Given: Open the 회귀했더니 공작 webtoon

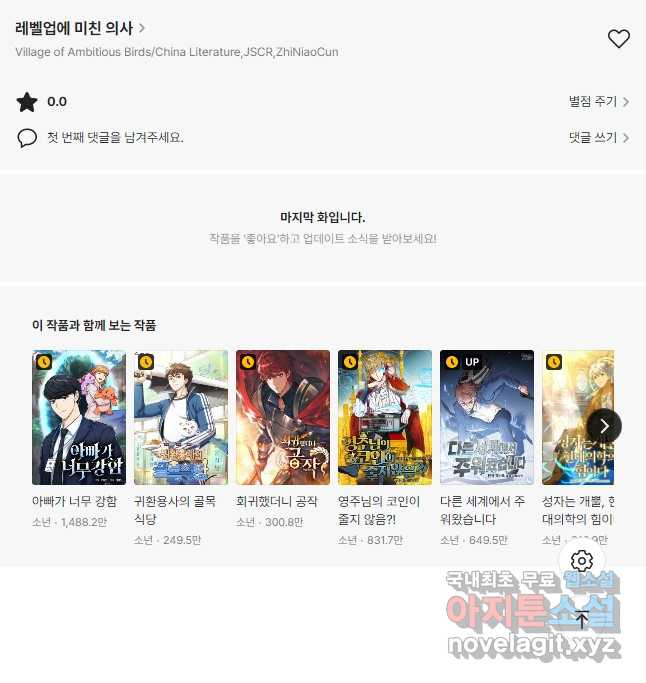Looking at the screenshot, I should (283, 417).
